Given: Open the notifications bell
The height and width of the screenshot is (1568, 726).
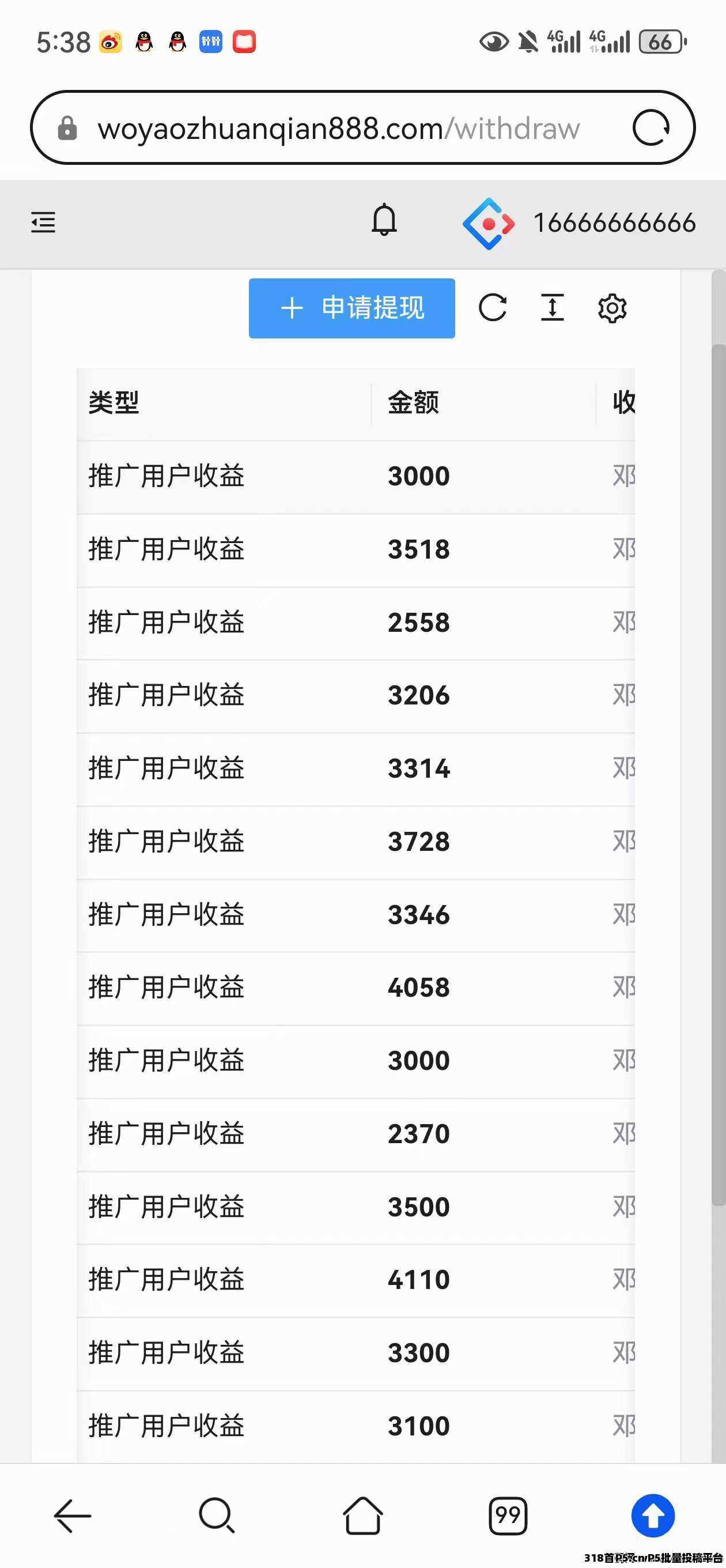Looking at the screenshot, I should click(x=384, y=220).
